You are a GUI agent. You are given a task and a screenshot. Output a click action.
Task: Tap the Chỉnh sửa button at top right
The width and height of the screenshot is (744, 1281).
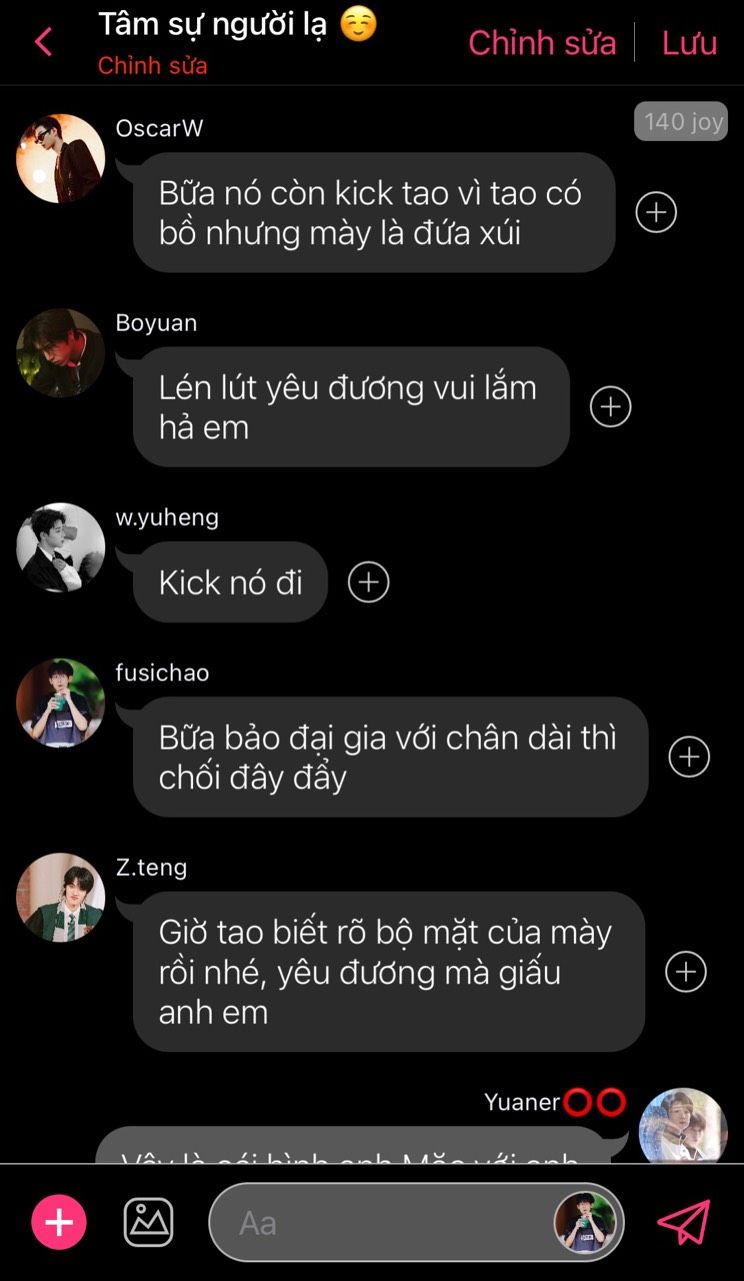point(542,43)
